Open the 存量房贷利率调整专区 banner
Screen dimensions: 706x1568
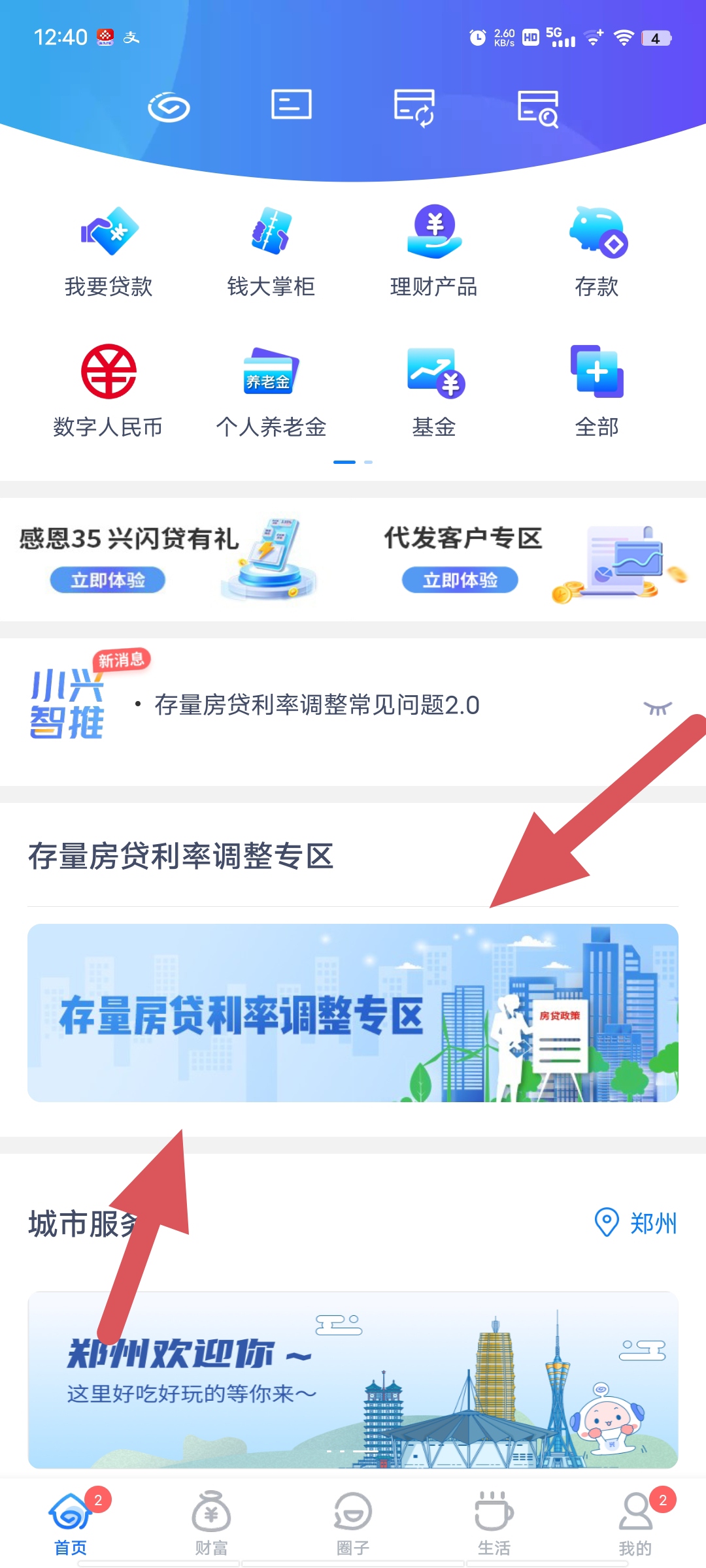pyautogui.click(x=353, y=1013)
